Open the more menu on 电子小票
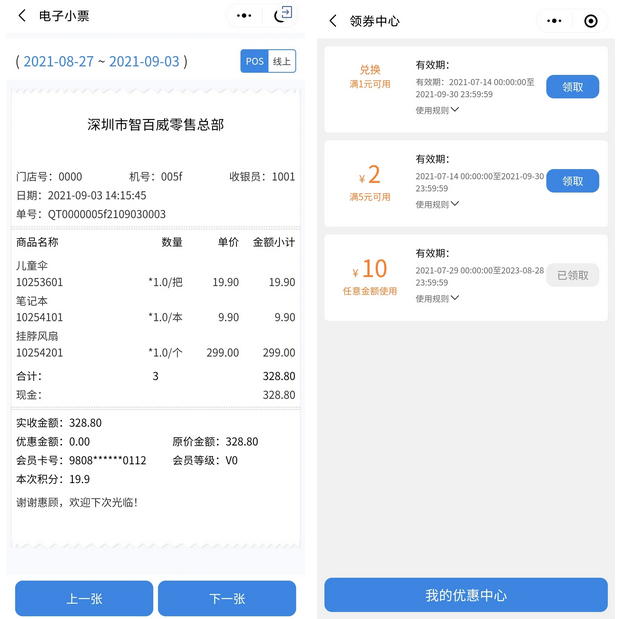627x619 pixels. click(244, 16)
